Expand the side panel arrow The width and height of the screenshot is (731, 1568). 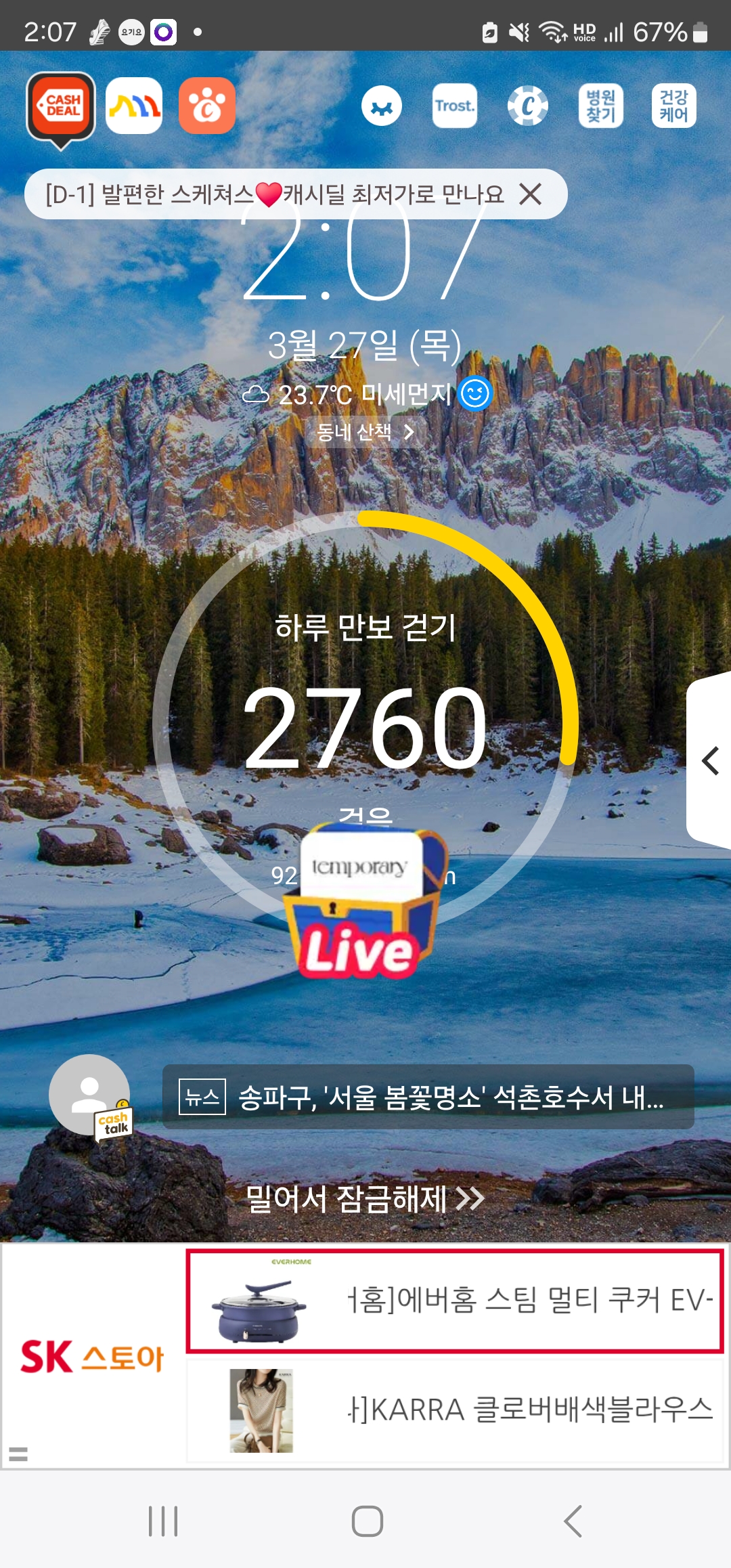tap(710, 760)
